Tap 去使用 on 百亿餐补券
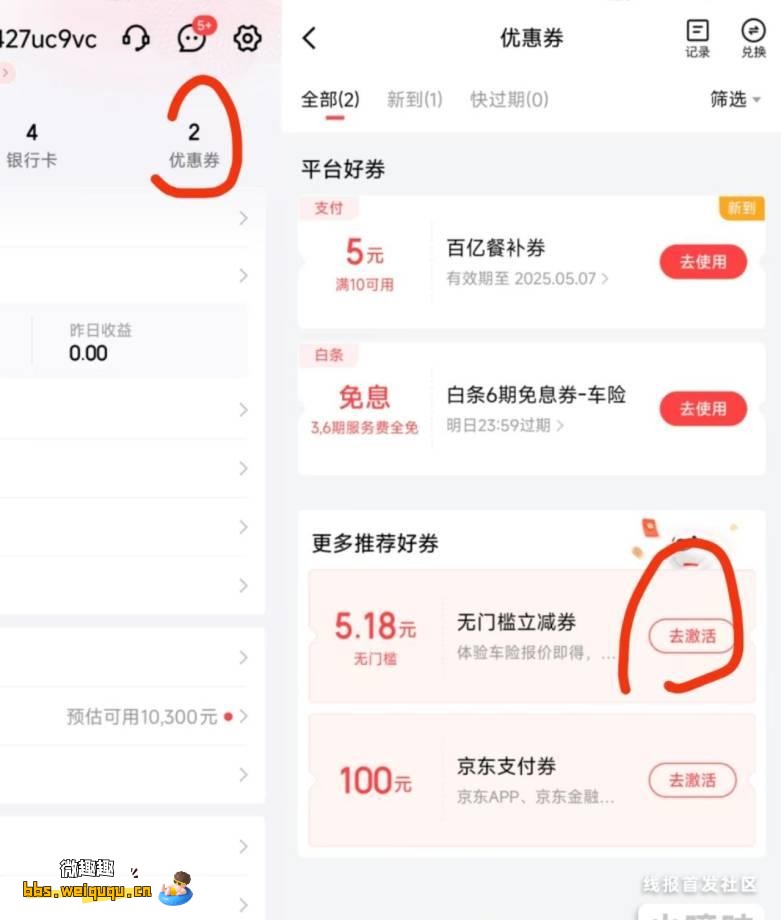The height and width of the screenshot is (920, 781). tap(702, 262)
